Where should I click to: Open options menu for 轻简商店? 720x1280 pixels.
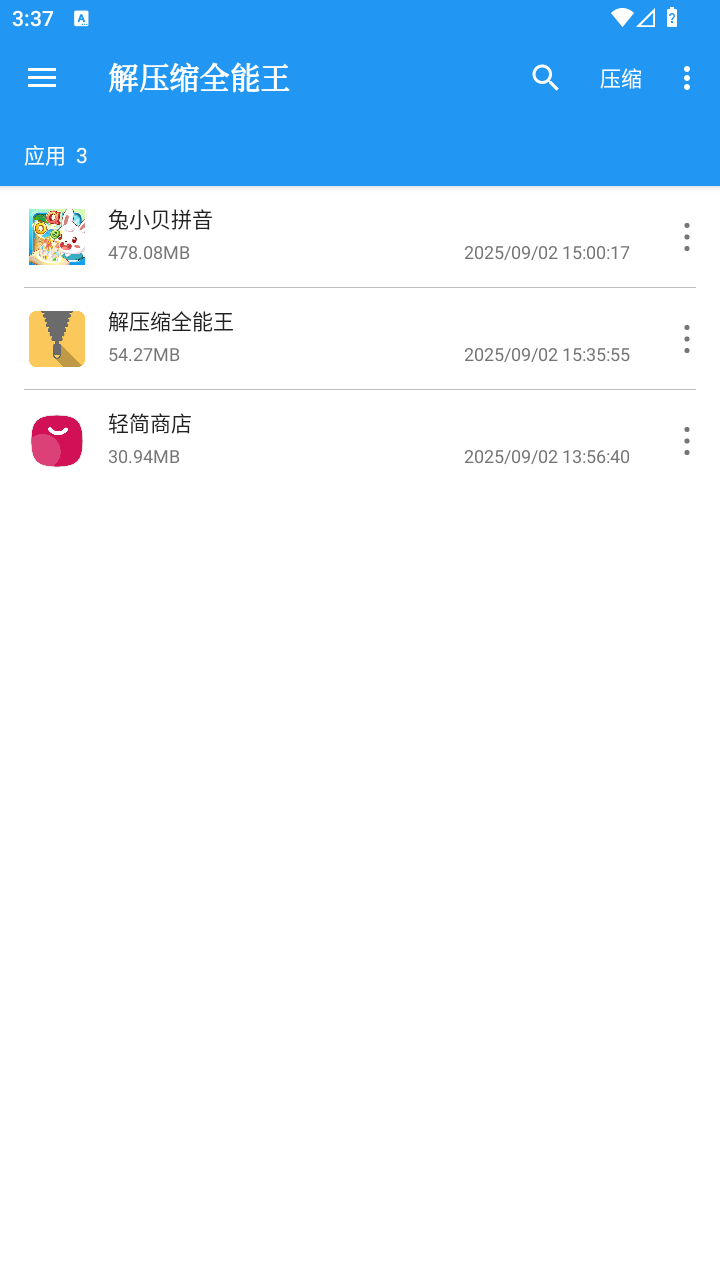click(687, 440)
